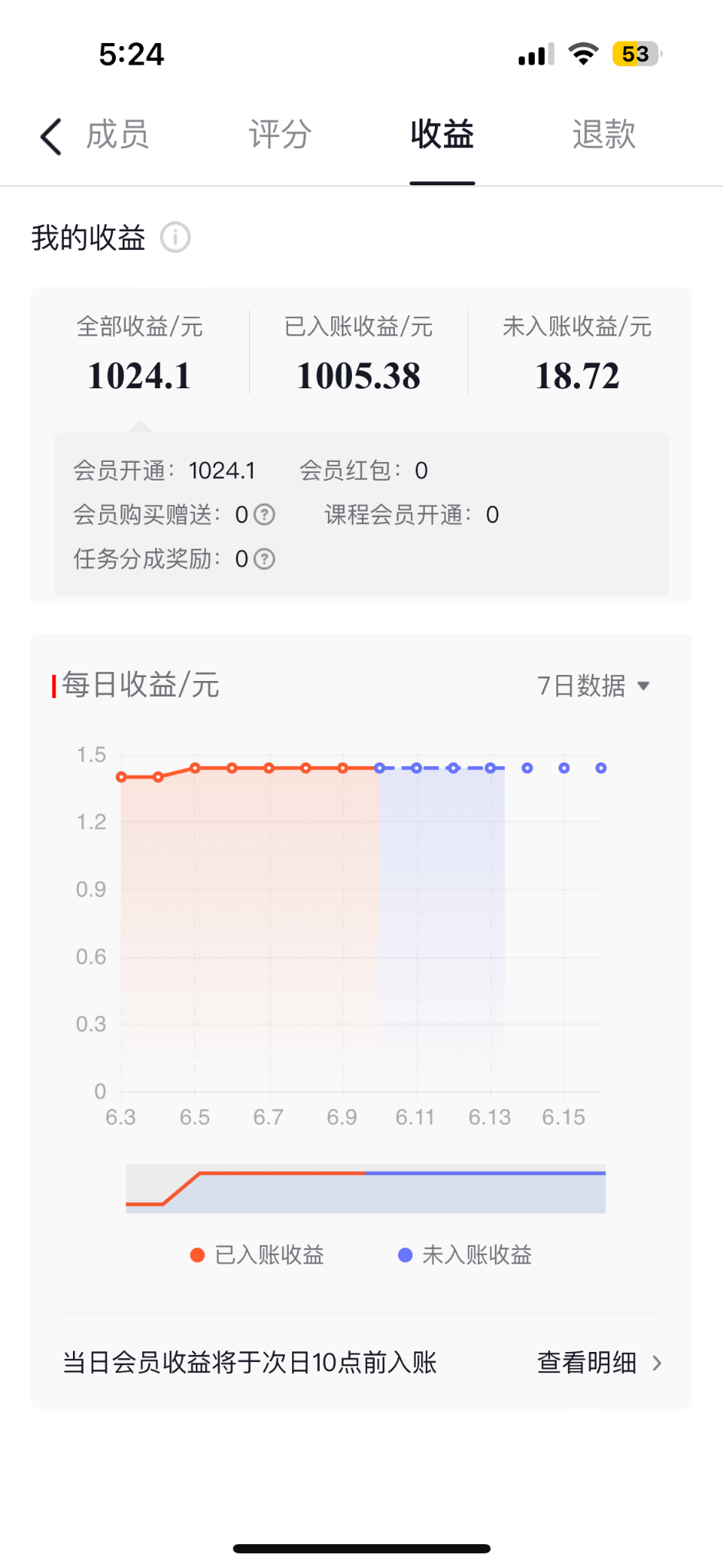
Task: Open 查看明细 earnings details
Action: (x=599, y=1362)
